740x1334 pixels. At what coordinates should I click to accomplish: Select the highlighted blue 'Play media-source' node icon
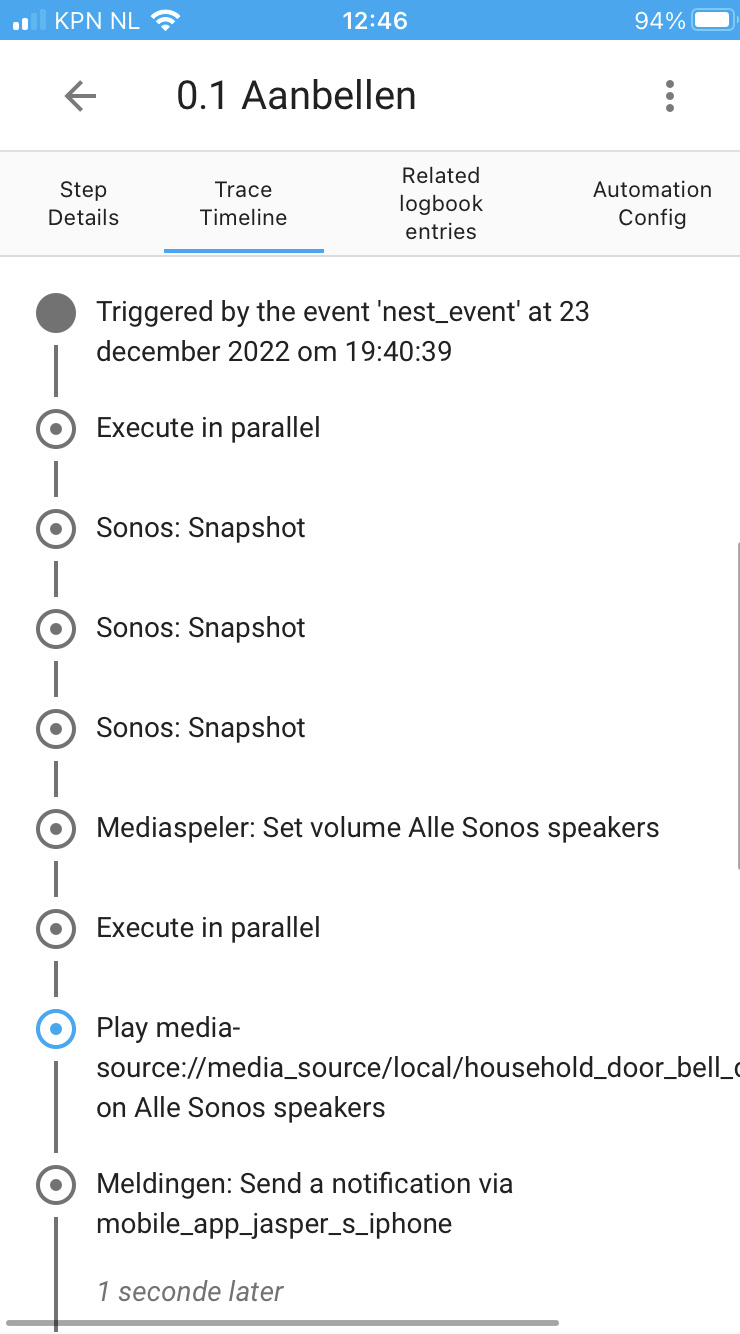[x=56, y=1028]
